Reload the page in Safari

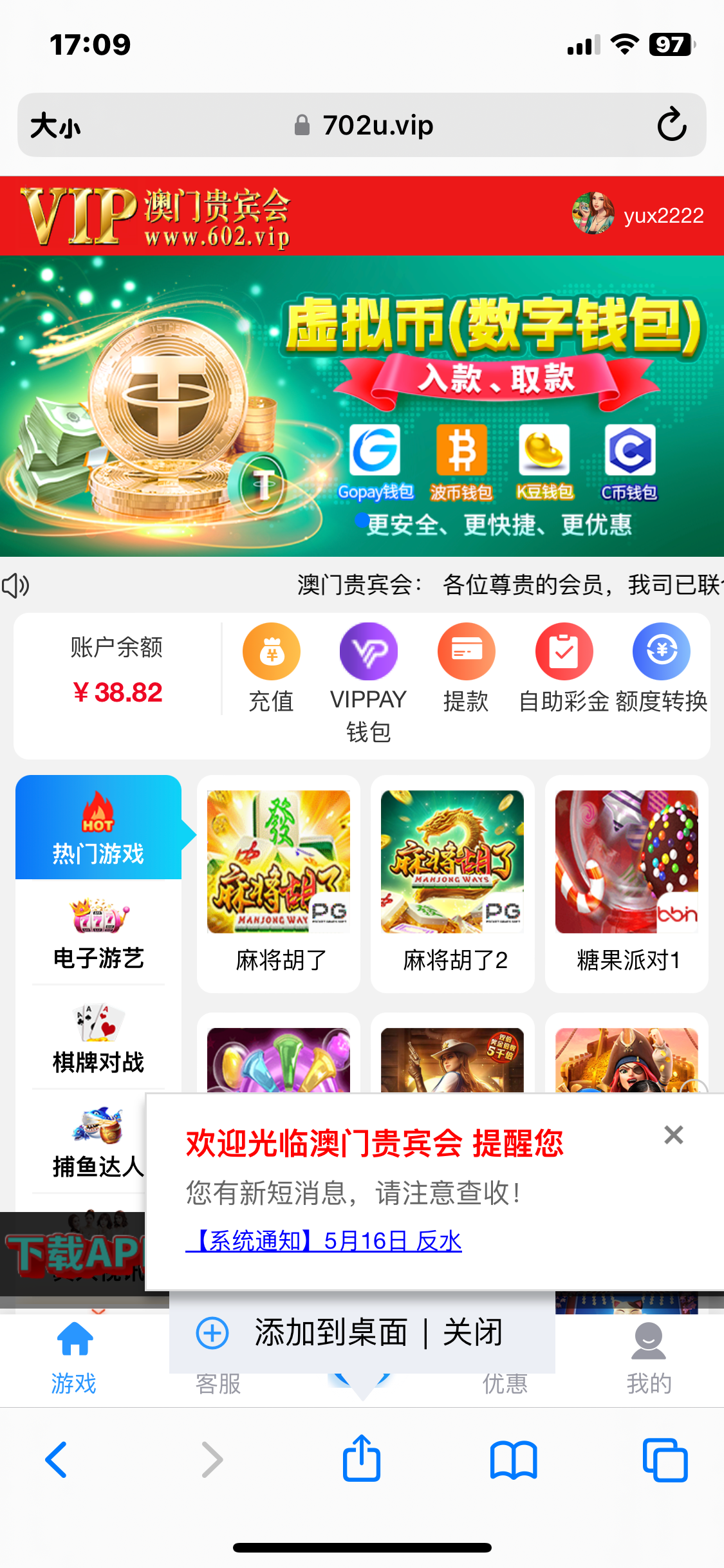tap(672, 124)
